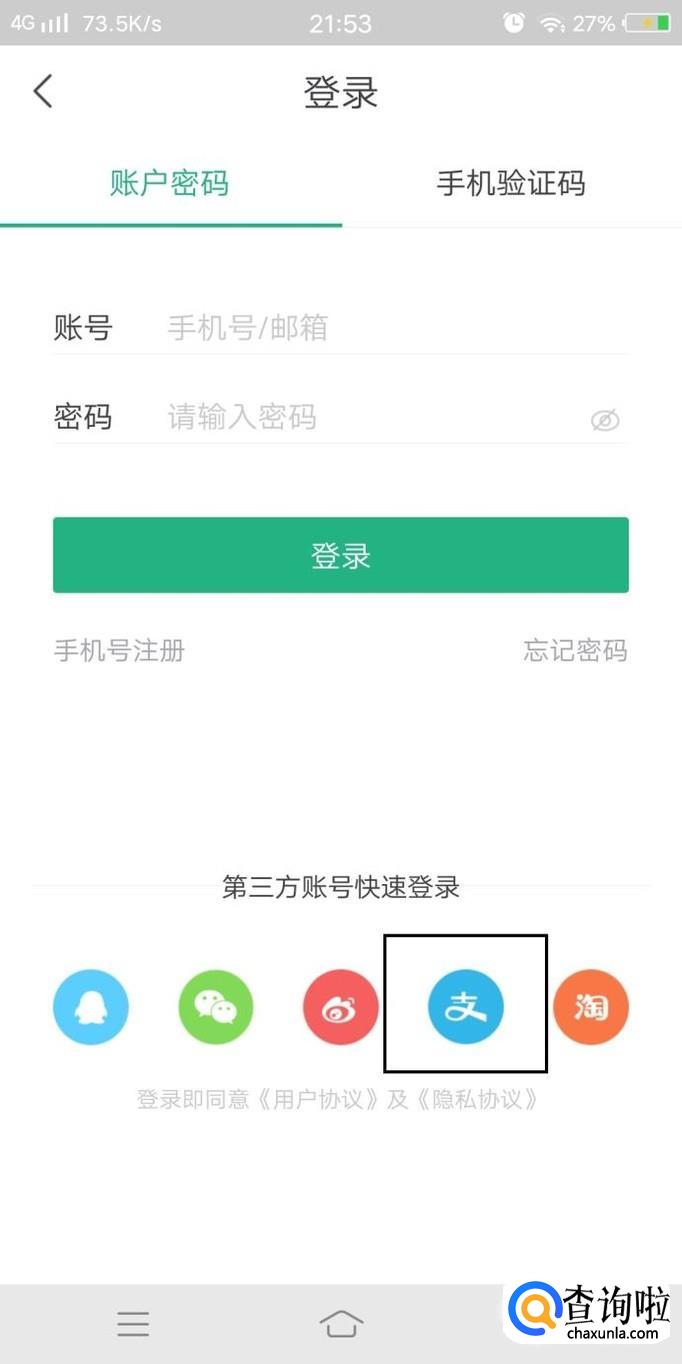
Task: Tap the green 登录 button
Action: point(340,555)
